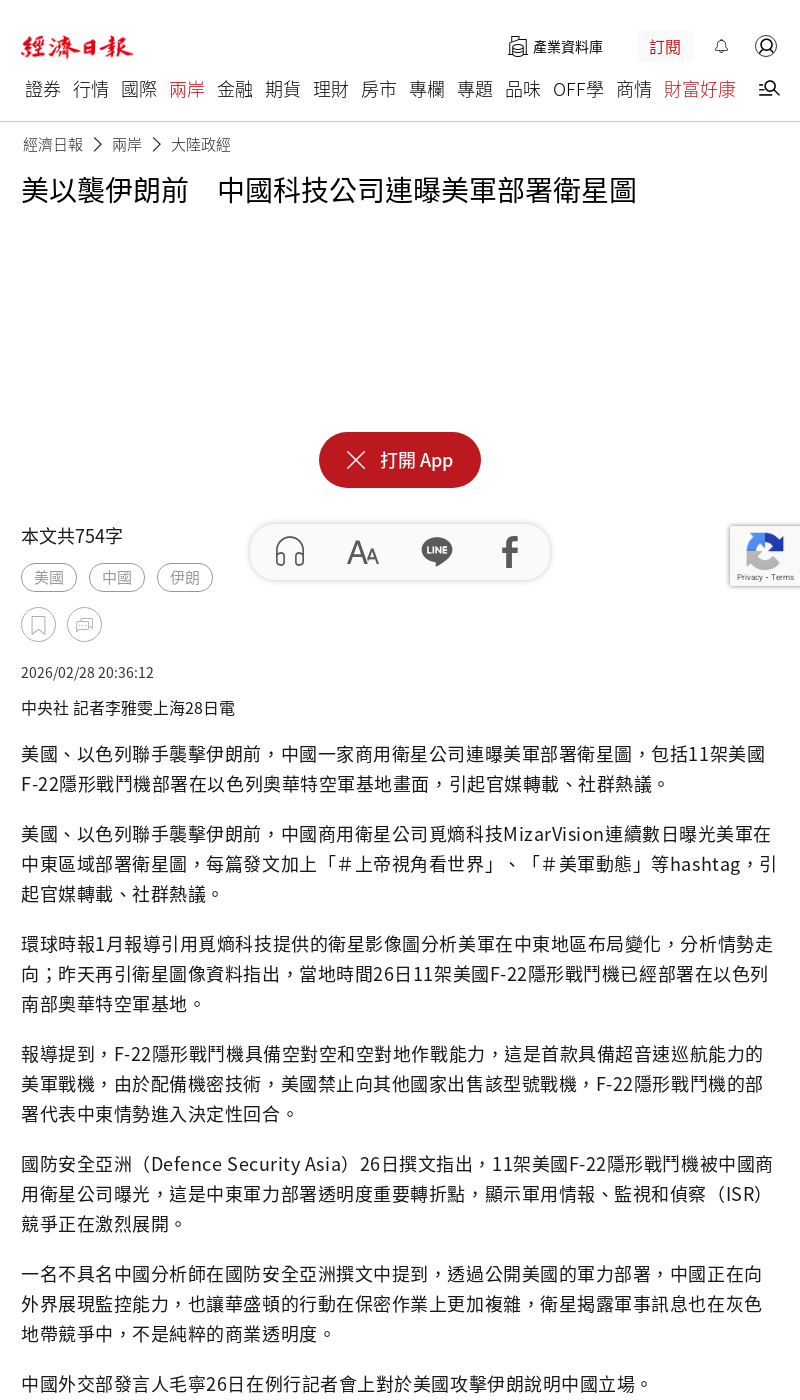Open the 美國 tag chip
800x1400 pixels.
tap(49, 577)
